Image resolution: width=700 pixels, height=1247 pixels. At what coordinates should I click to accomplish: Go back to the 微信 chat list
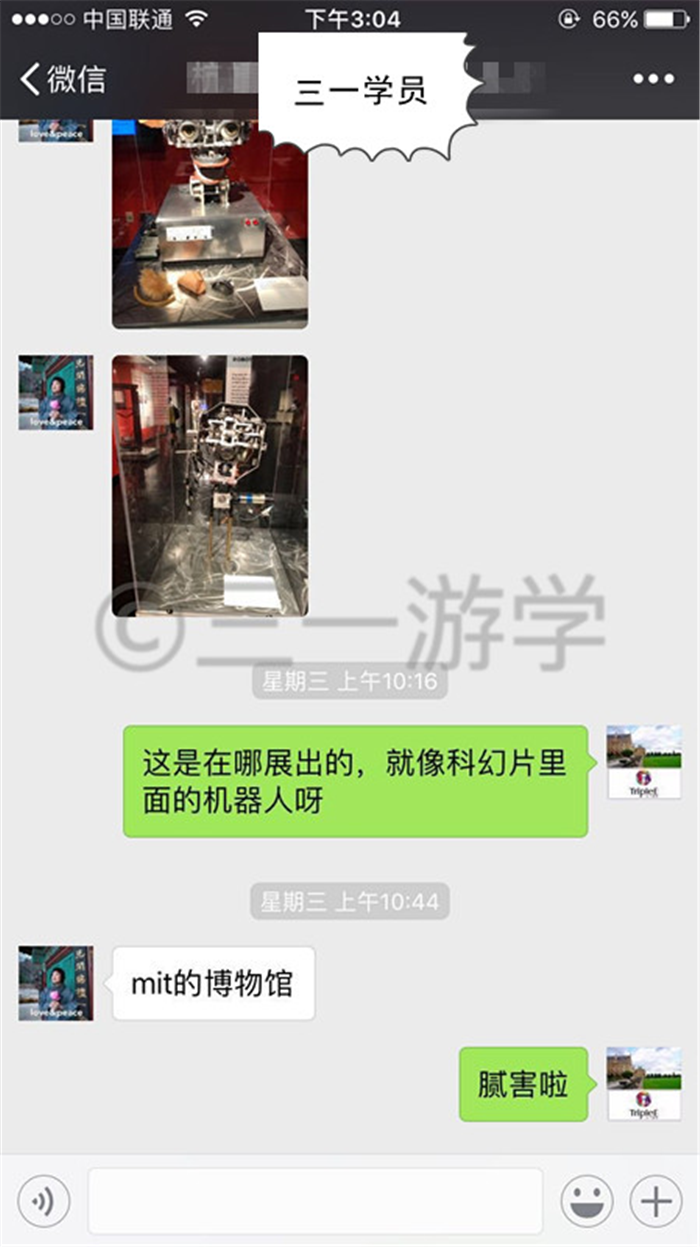pos(62,79)
